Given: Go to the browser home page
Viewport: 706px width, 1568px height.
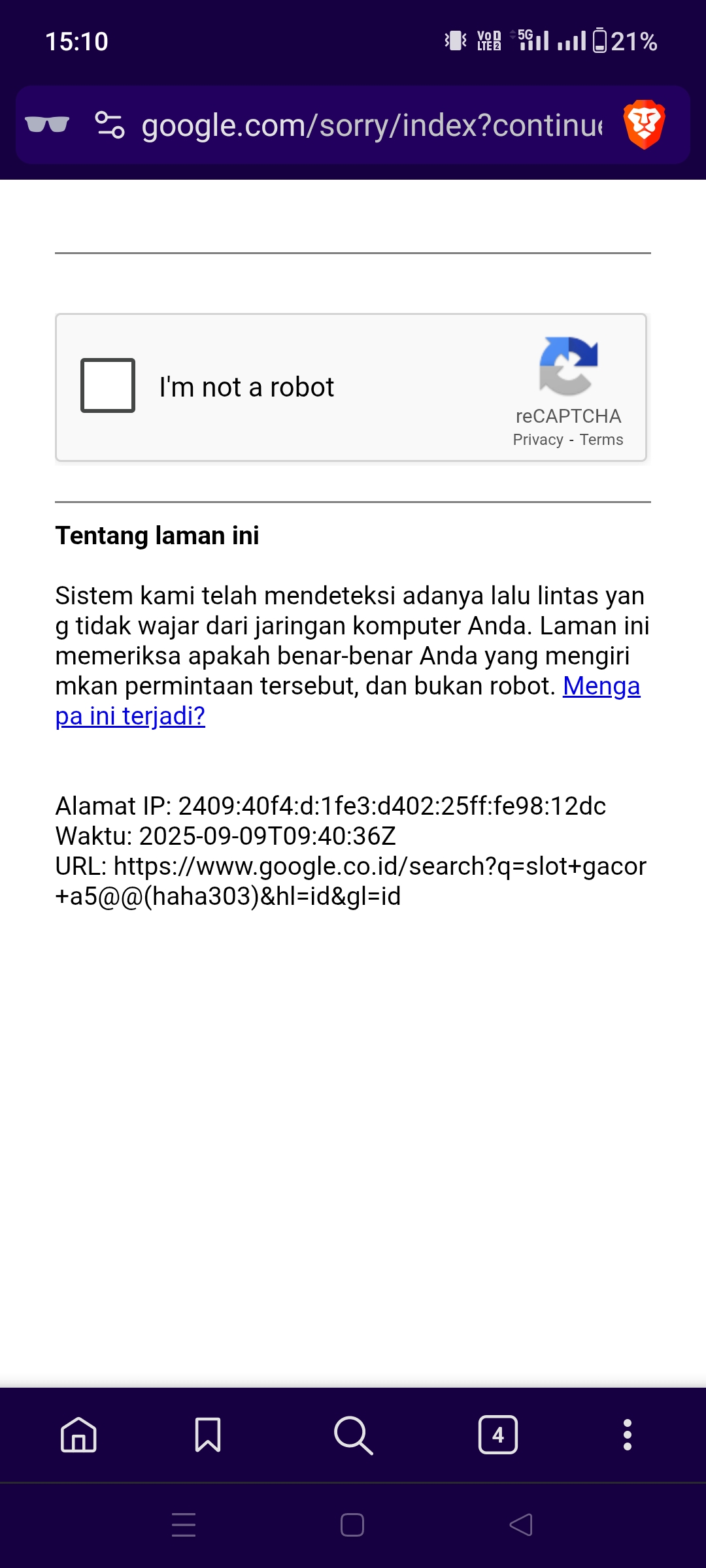Looking at the screenshot, I should 78,1435.
